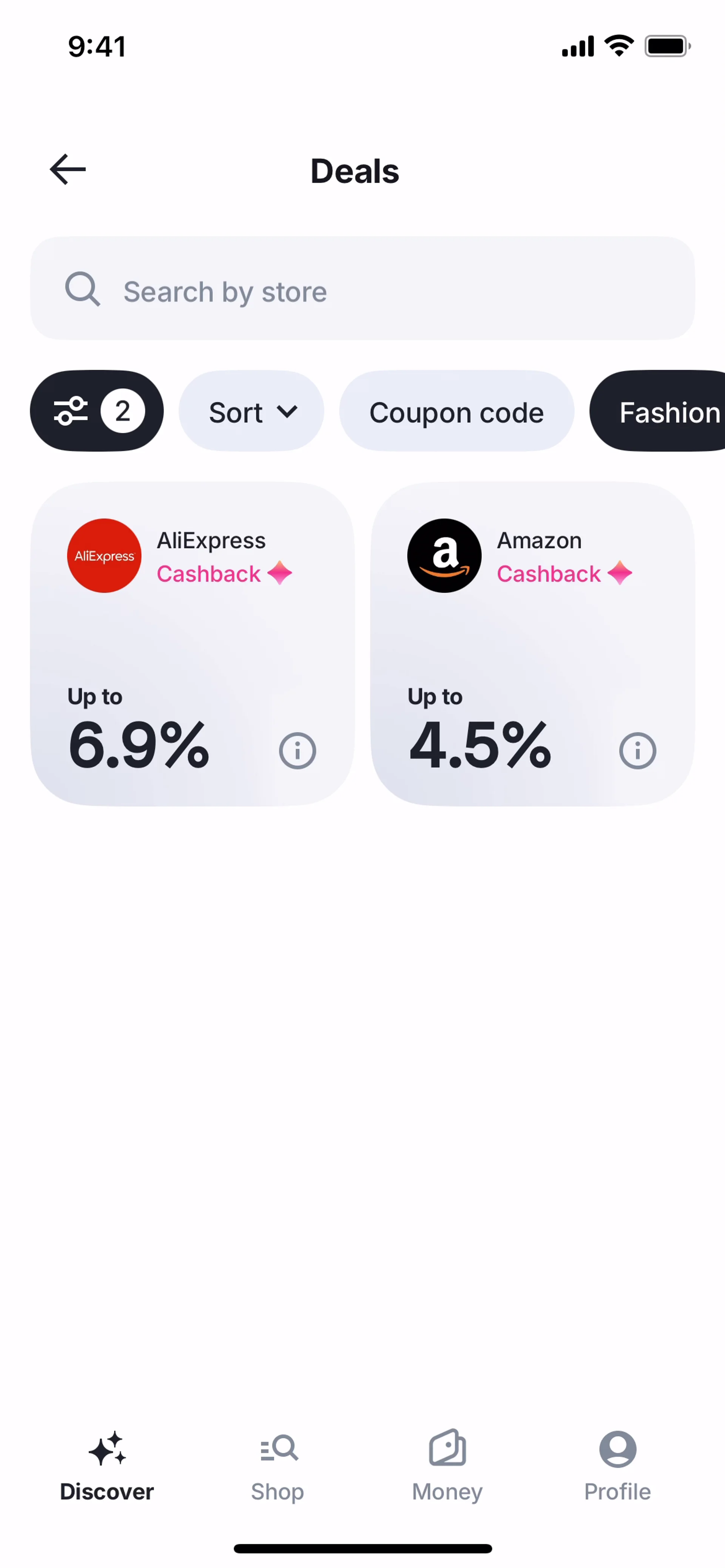View info for the AliExpress 6.9% deal
The width and height of the screenshot is (725, 1568).
[297, 751]
